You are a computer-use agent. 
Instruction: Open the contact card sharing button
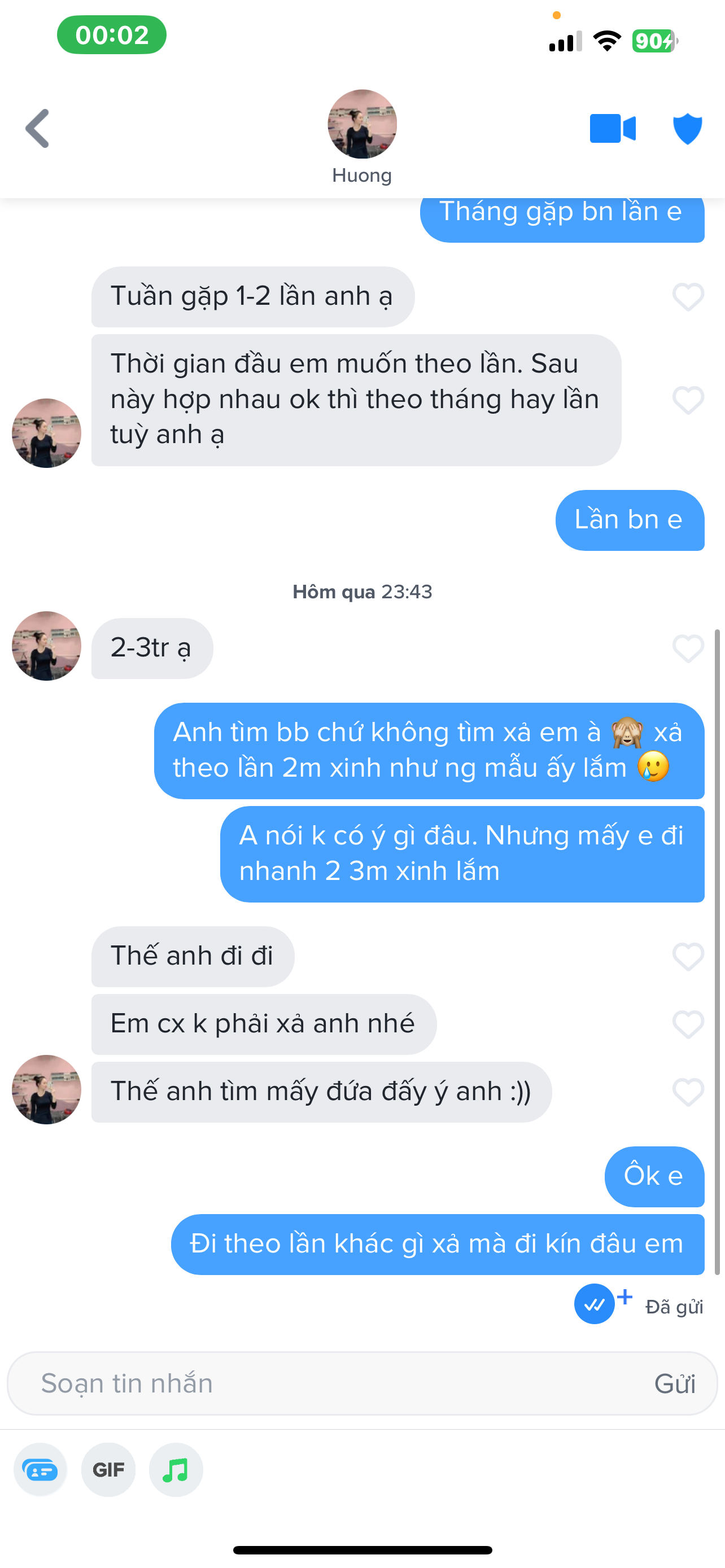[40, 1470]
